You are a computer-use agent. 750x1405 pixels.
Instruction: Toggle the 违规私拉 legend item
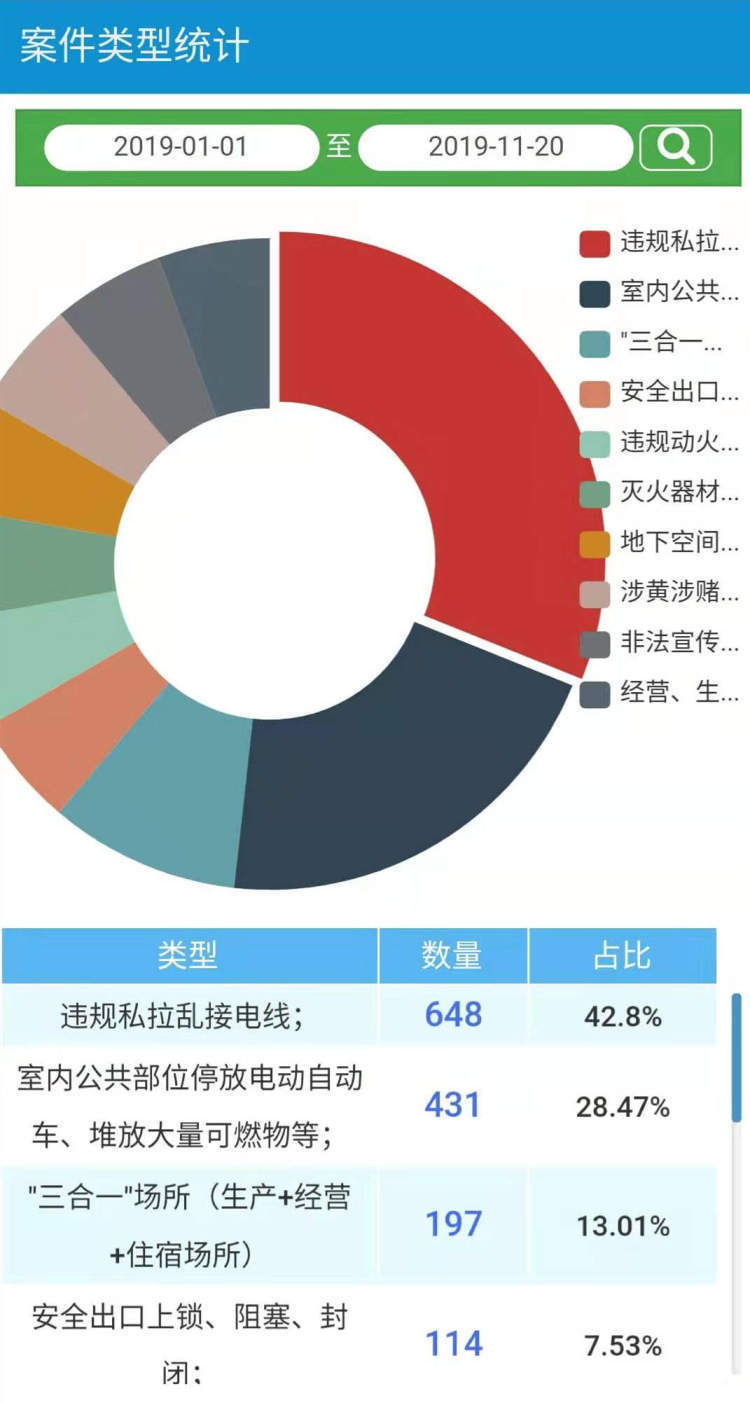pyautogui.click(x=660, y=242)
